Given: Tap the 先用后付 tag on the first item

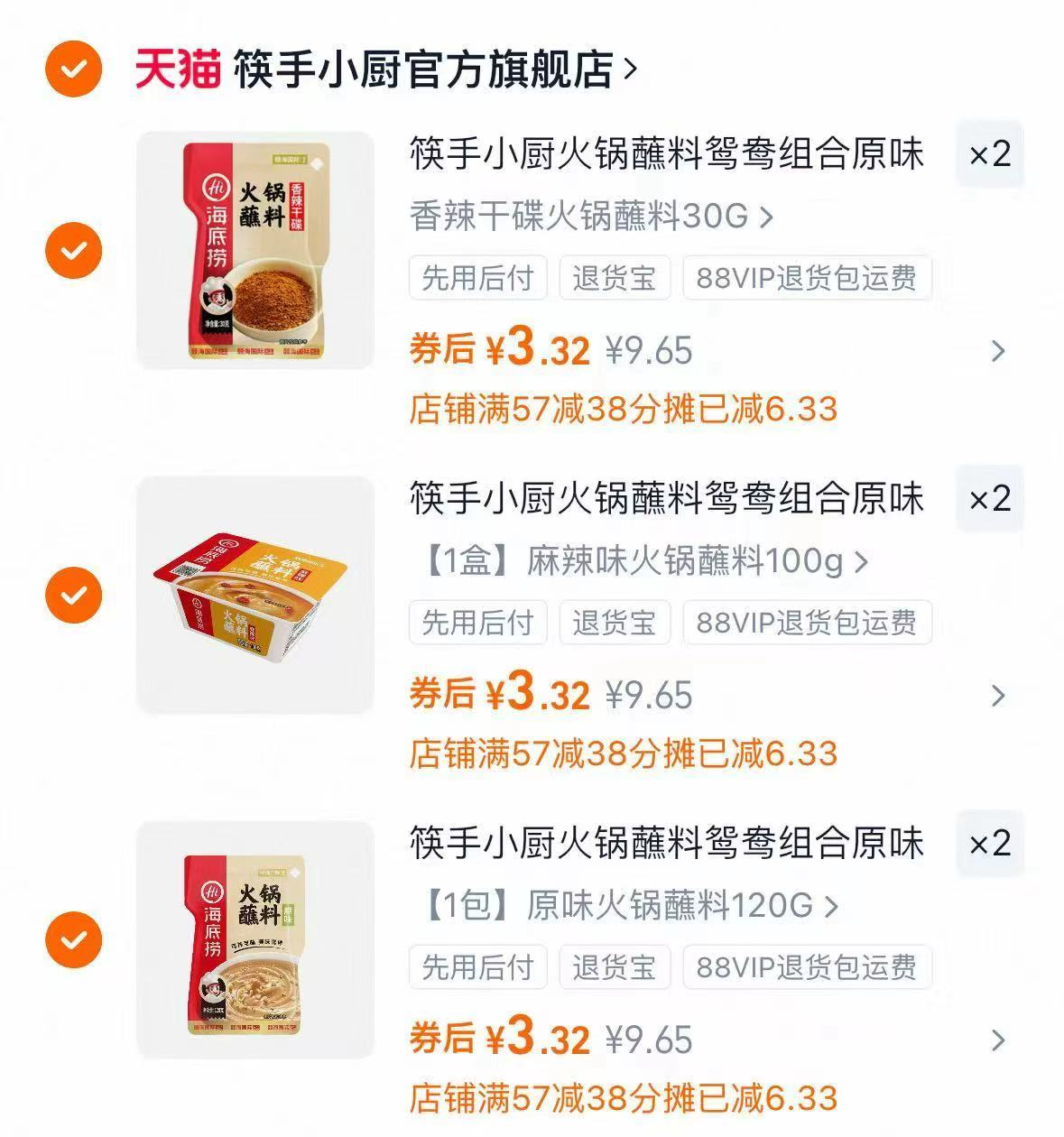Looking at the screenshot, I should point(477,279).
